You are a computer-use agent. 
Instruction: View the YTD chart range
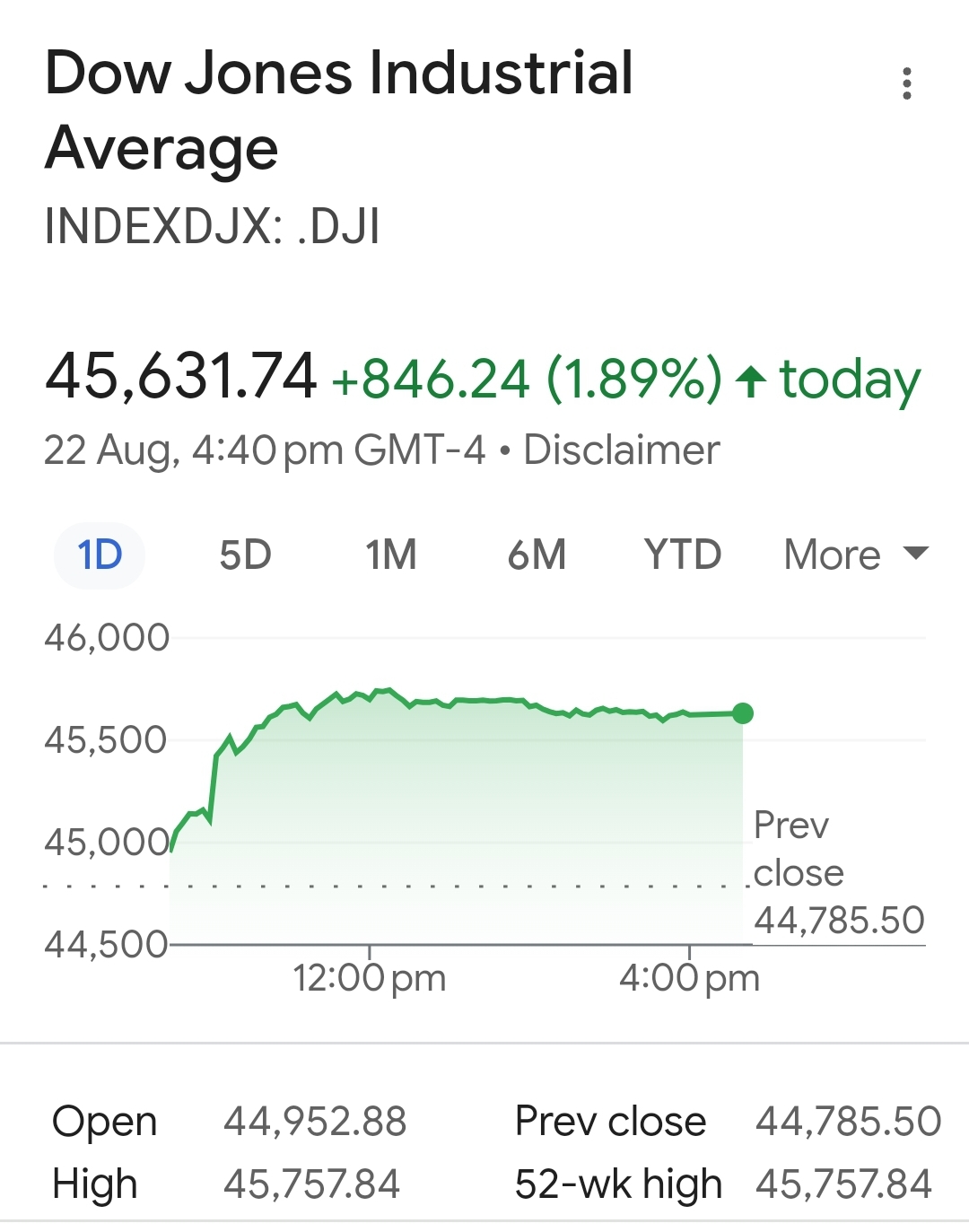[683, 555]
